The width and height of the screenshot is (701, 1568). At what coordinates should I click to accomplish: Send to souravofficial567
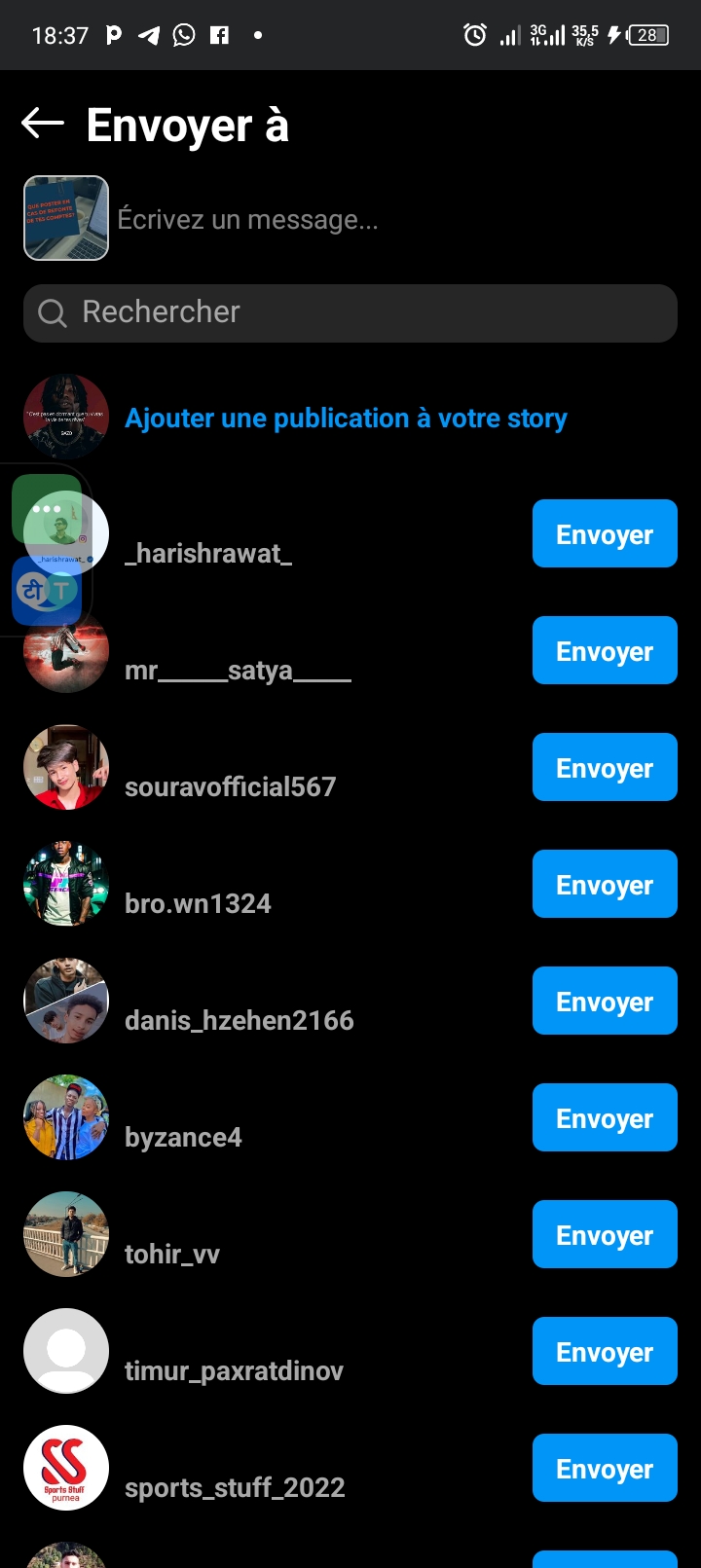click(x=604, y=767)
